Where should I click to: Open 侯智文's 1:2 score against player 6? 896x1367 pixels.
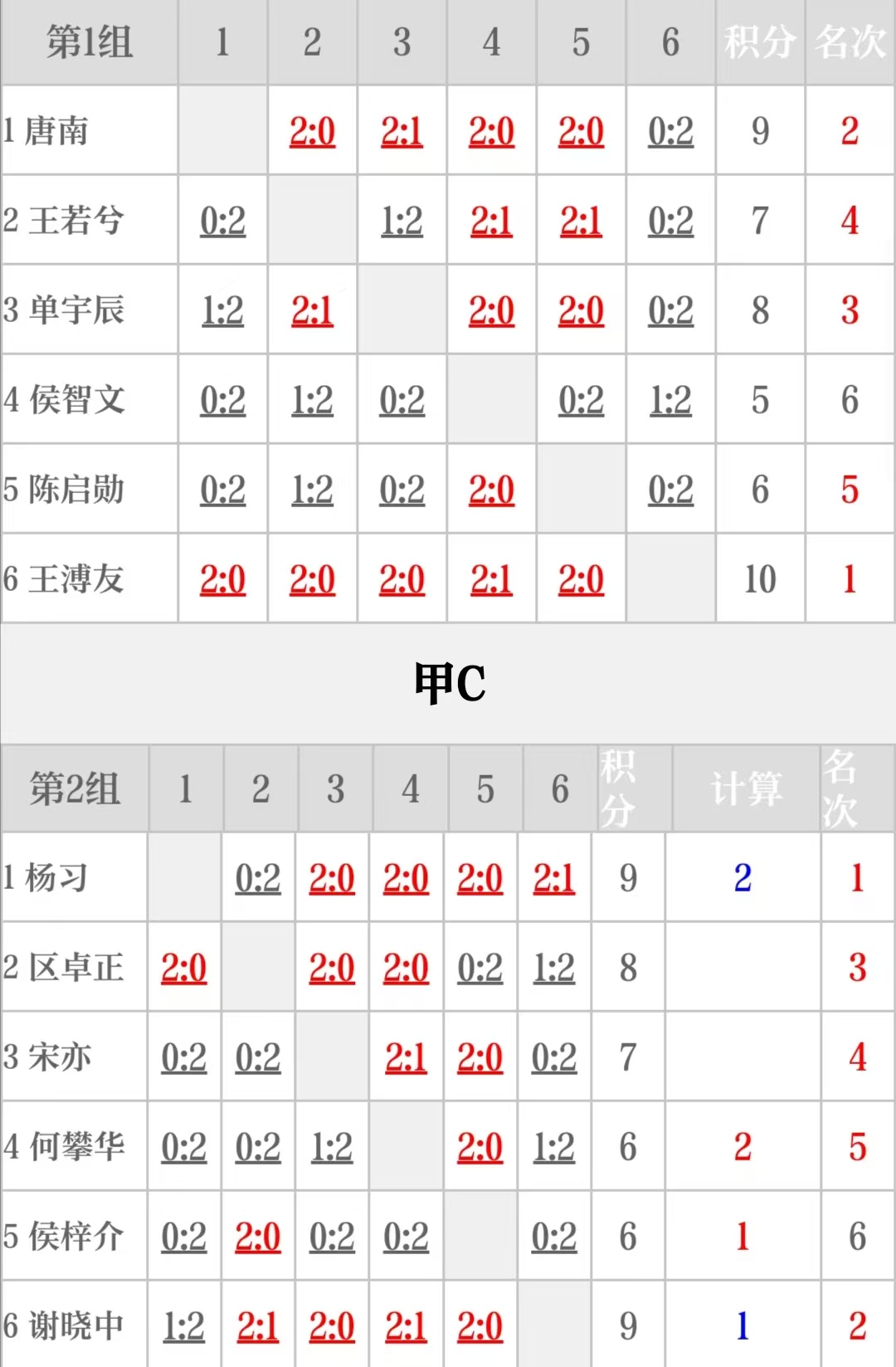670,400
